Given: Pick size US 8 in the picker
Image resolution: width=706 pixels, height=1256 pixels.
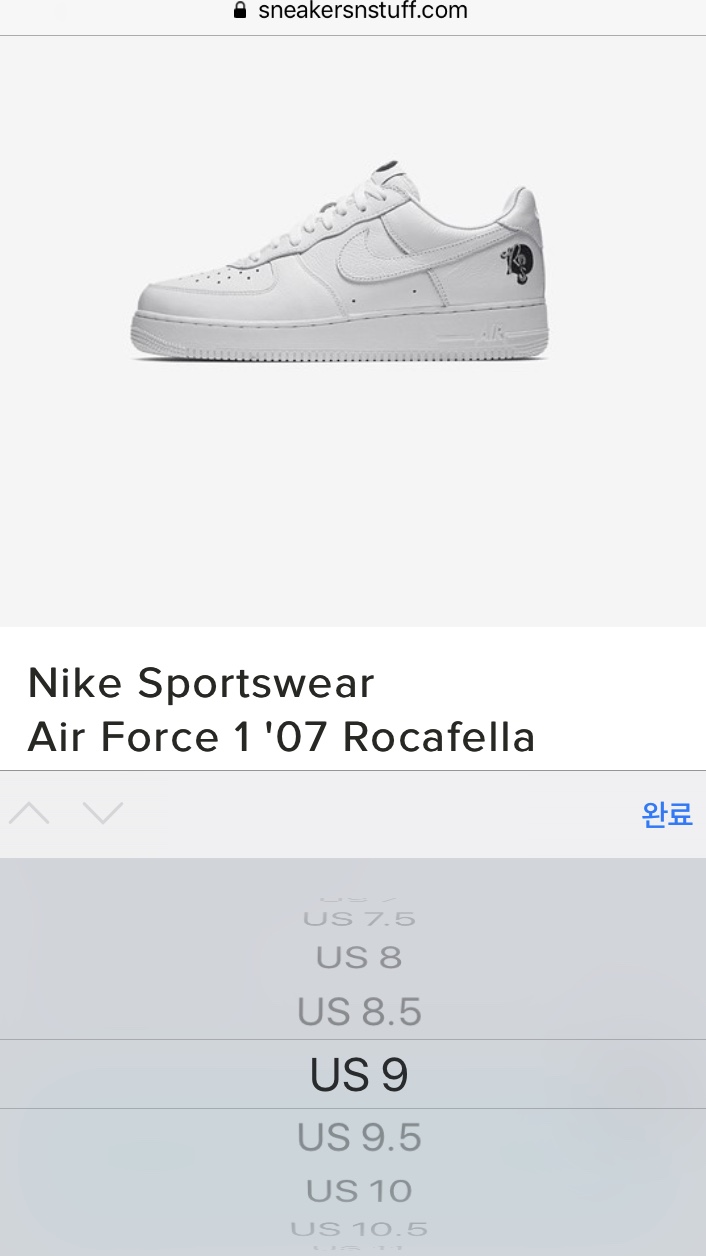Looking at the screenshot, I should pyautogui.click(x=359, y=958).
